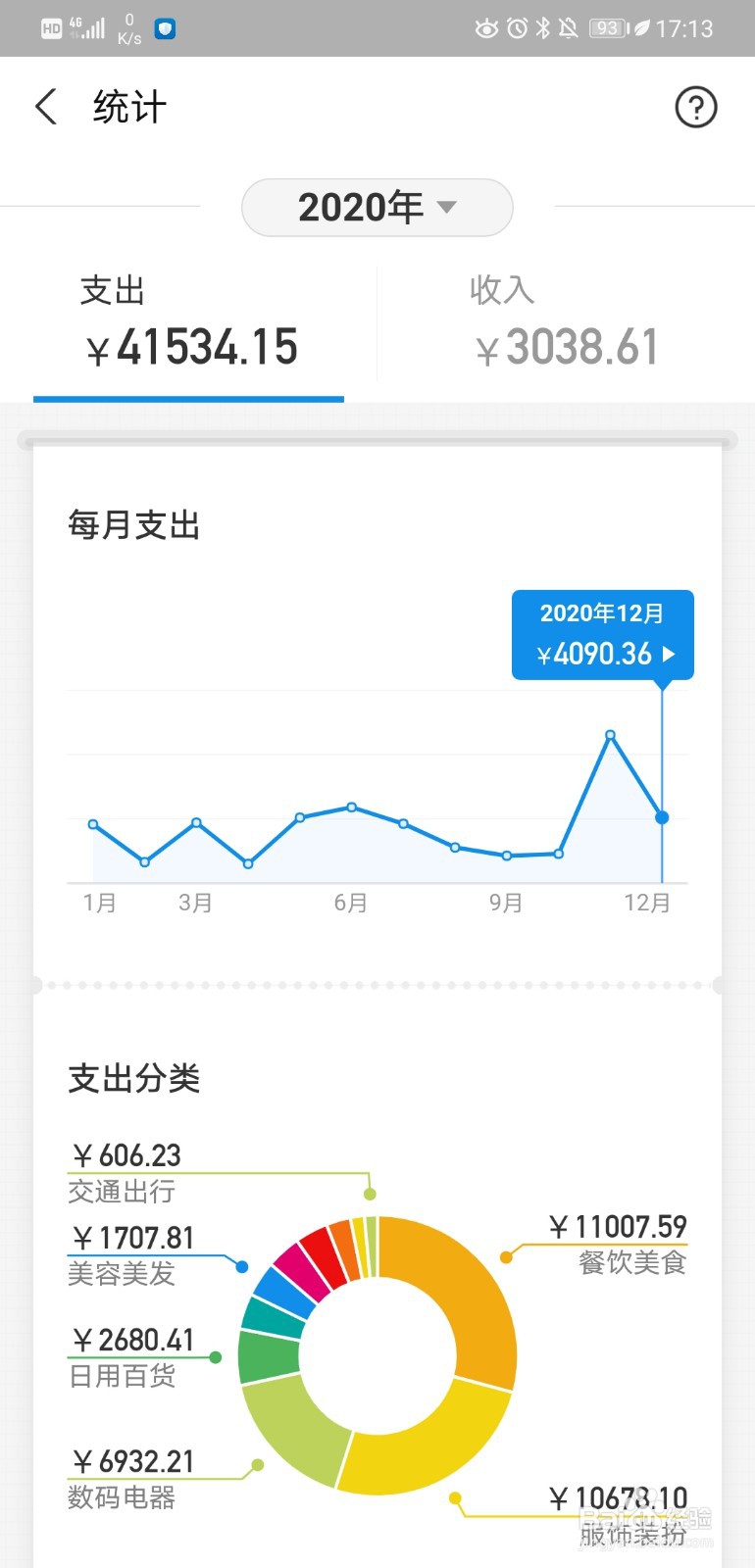Tap the eye-comfort mode status icon
755x1568 pixels.
click(486, 28)
